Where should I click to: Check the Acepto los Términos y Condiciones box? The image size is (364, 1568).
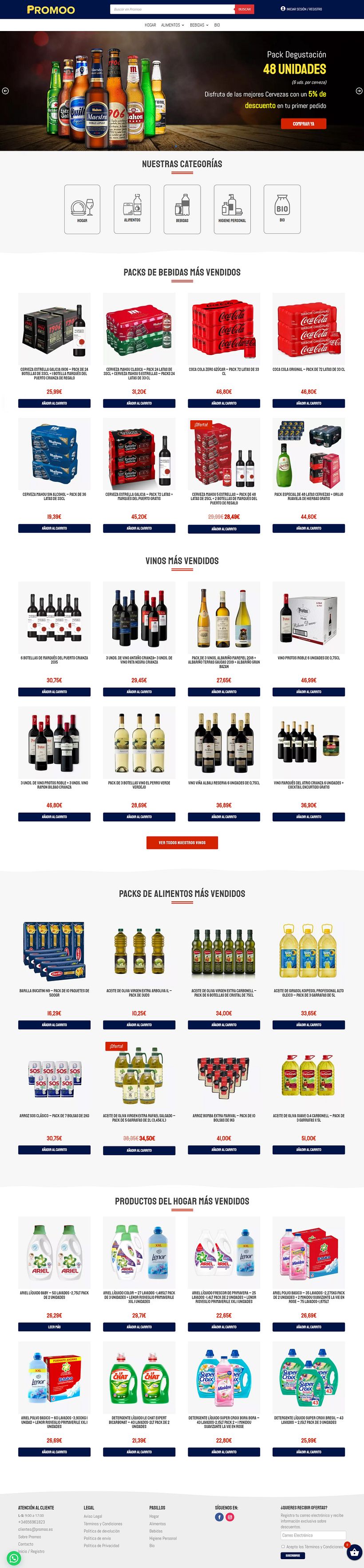(283, 1546)
